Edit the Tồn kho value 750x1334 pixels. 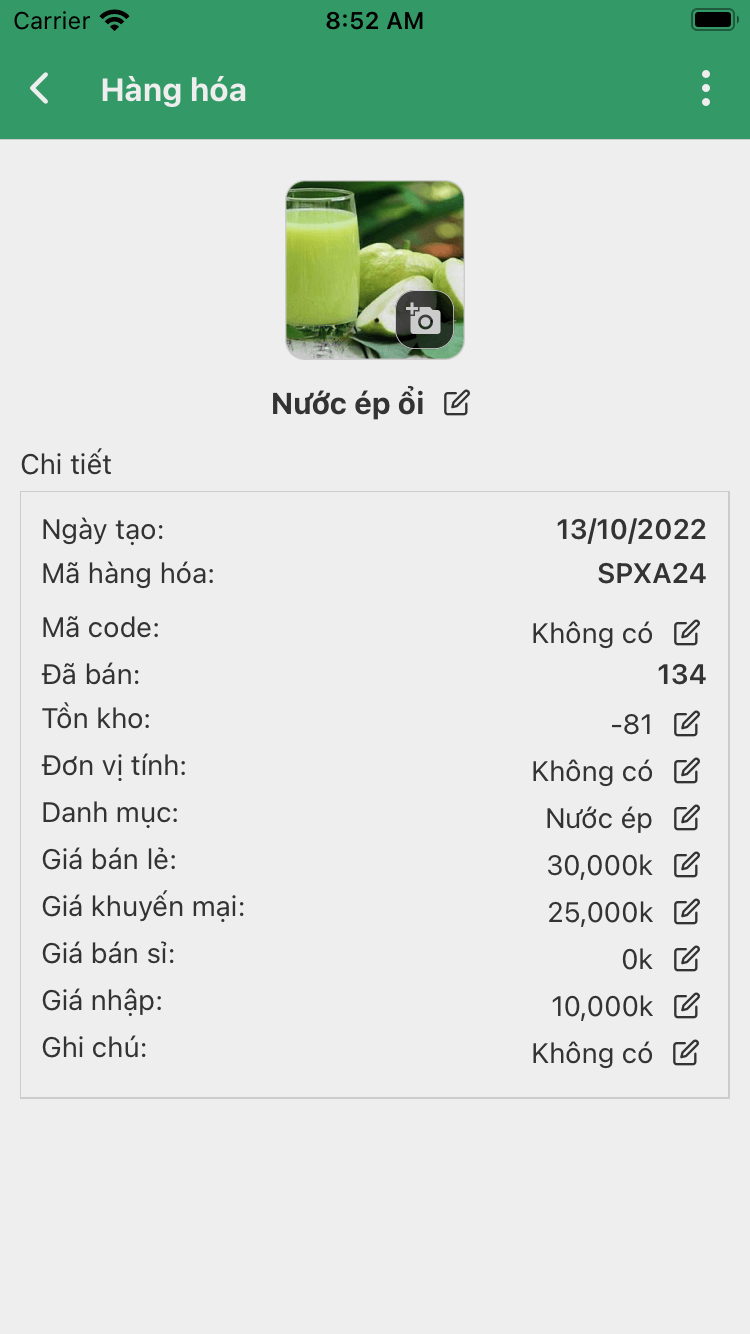click(687, 723)
